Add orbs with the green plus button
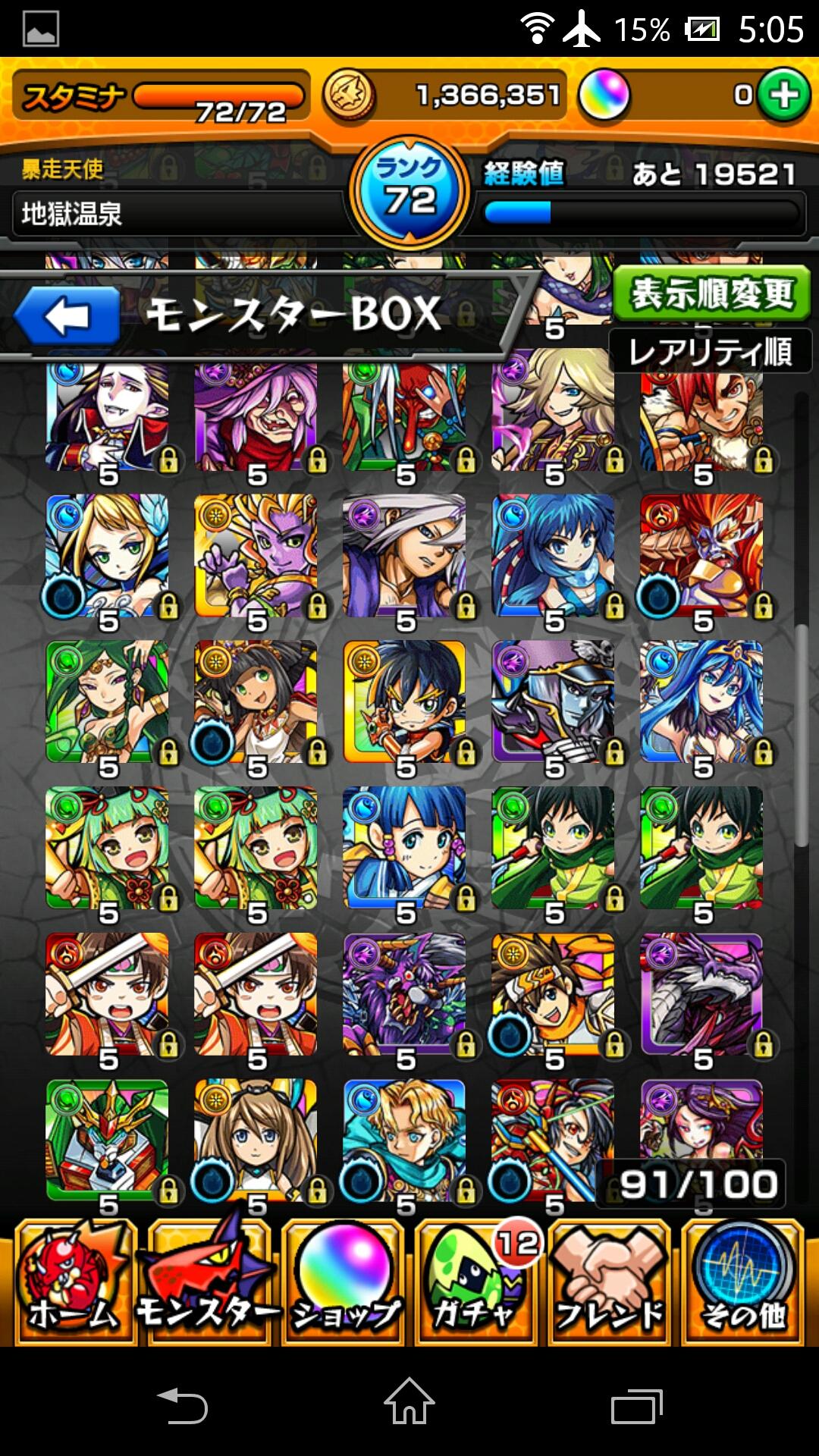Viewport: 819px width, 1456px height. [x=784, y=96]
